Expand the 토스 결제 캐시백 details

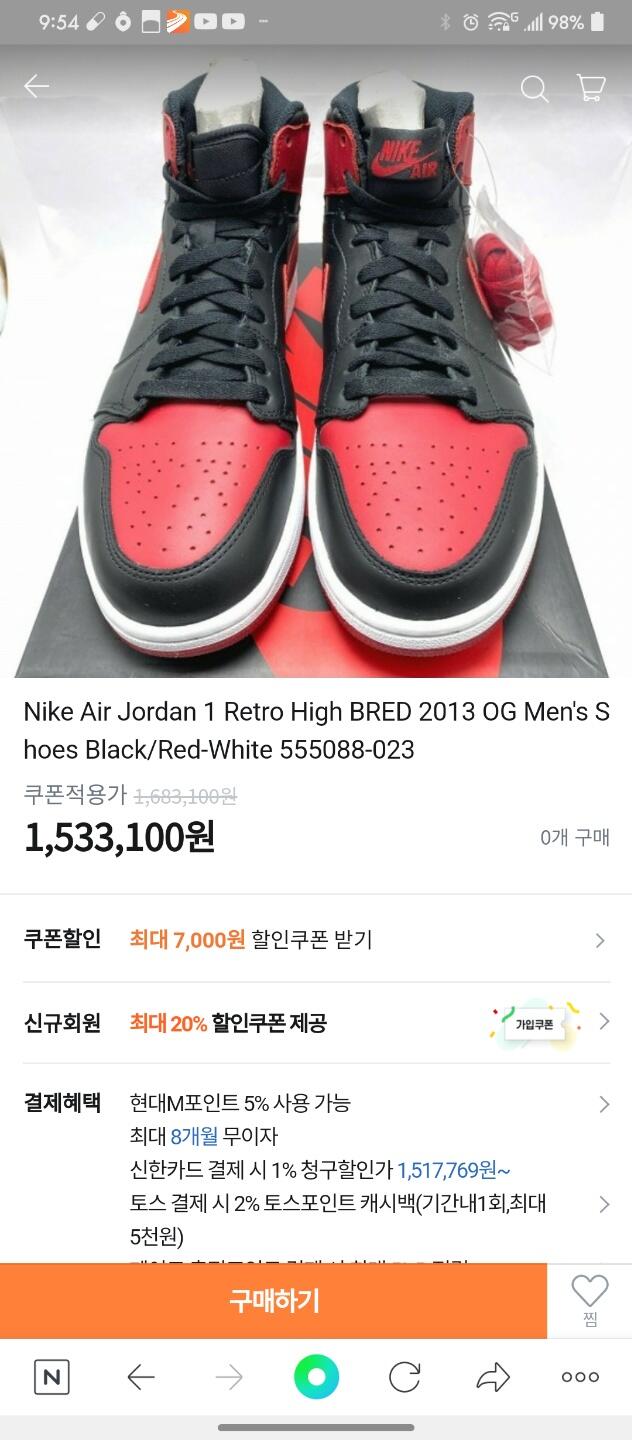pos(603,1203)
